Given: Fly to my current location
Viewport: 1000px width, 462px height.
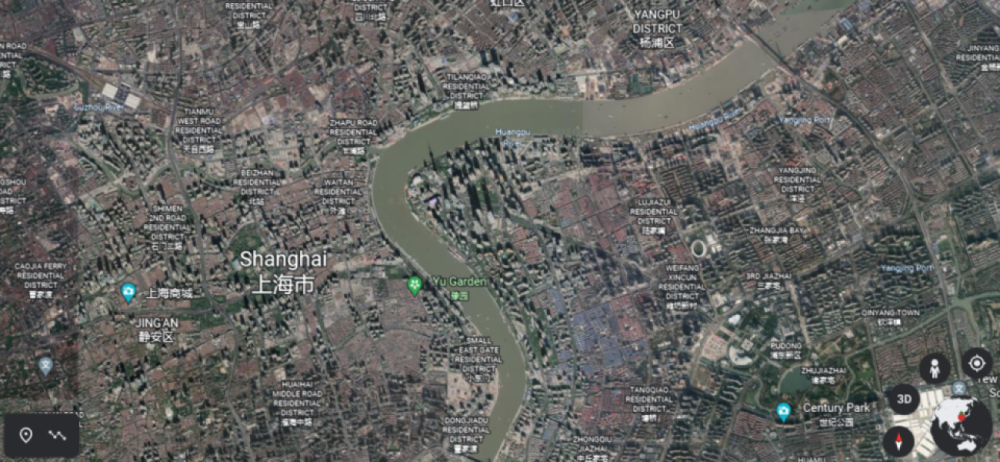Looking at the screenshot, I should coord(976,363).
